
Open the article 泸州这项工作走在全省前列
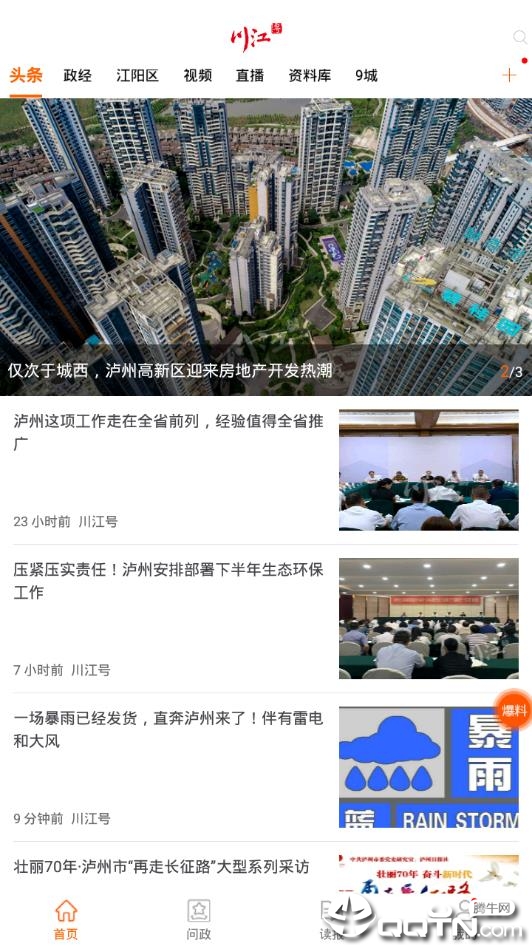coord(266,470)
